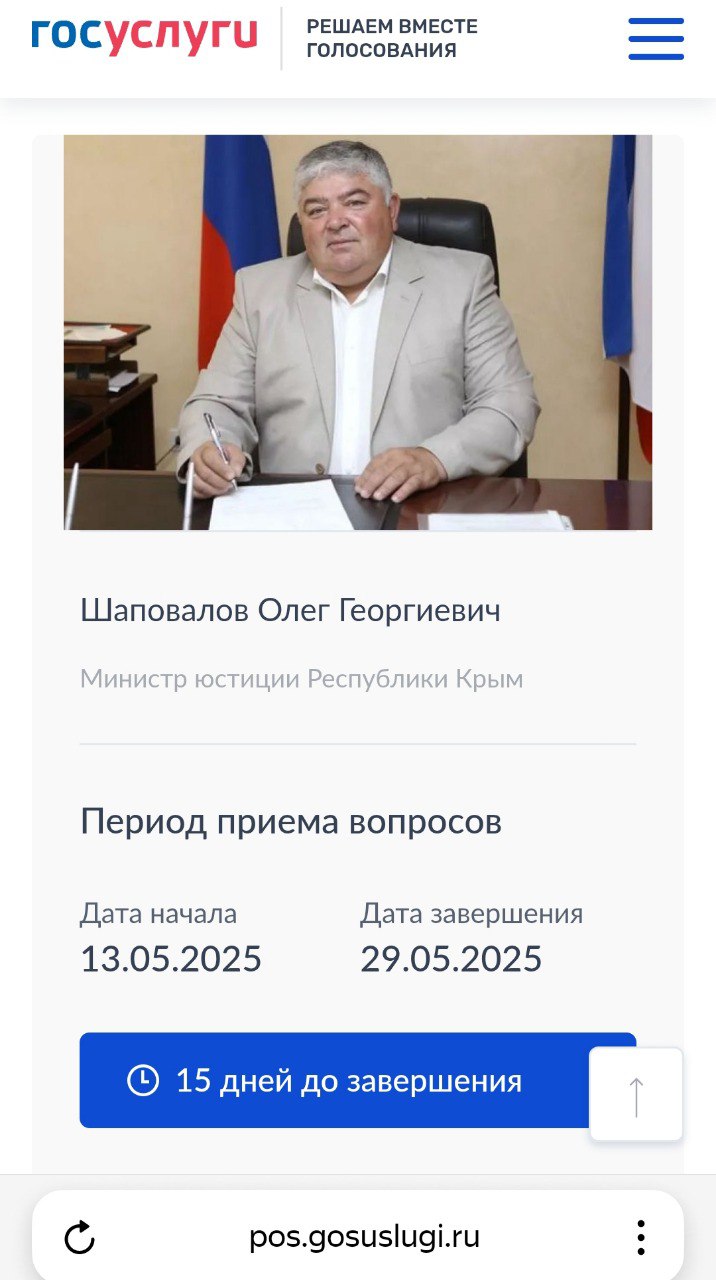This screenshot has height=1280, width=716.
Task: Tap the Госуслуги logo link
Action: click(144, 37)
